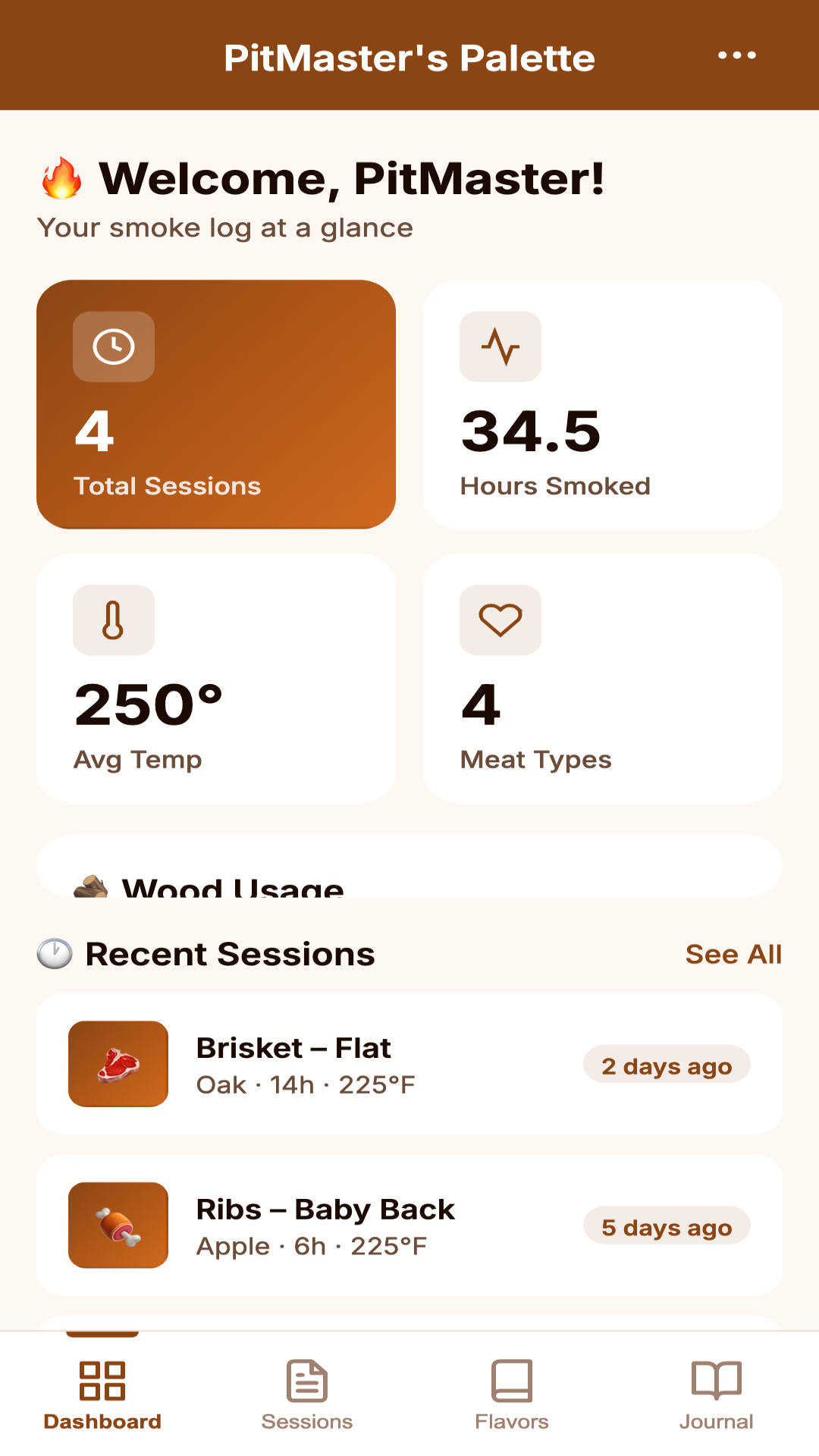Open the Avg Temp stat card

pos(216,677)
